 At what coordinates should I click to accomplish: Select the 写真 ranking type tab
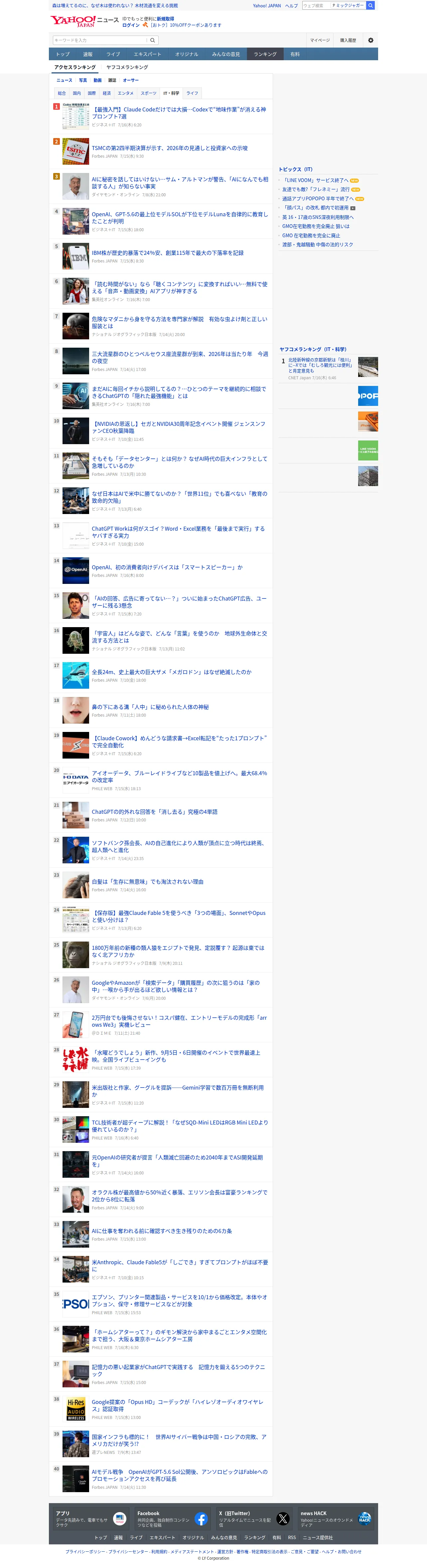click(83, 81)
